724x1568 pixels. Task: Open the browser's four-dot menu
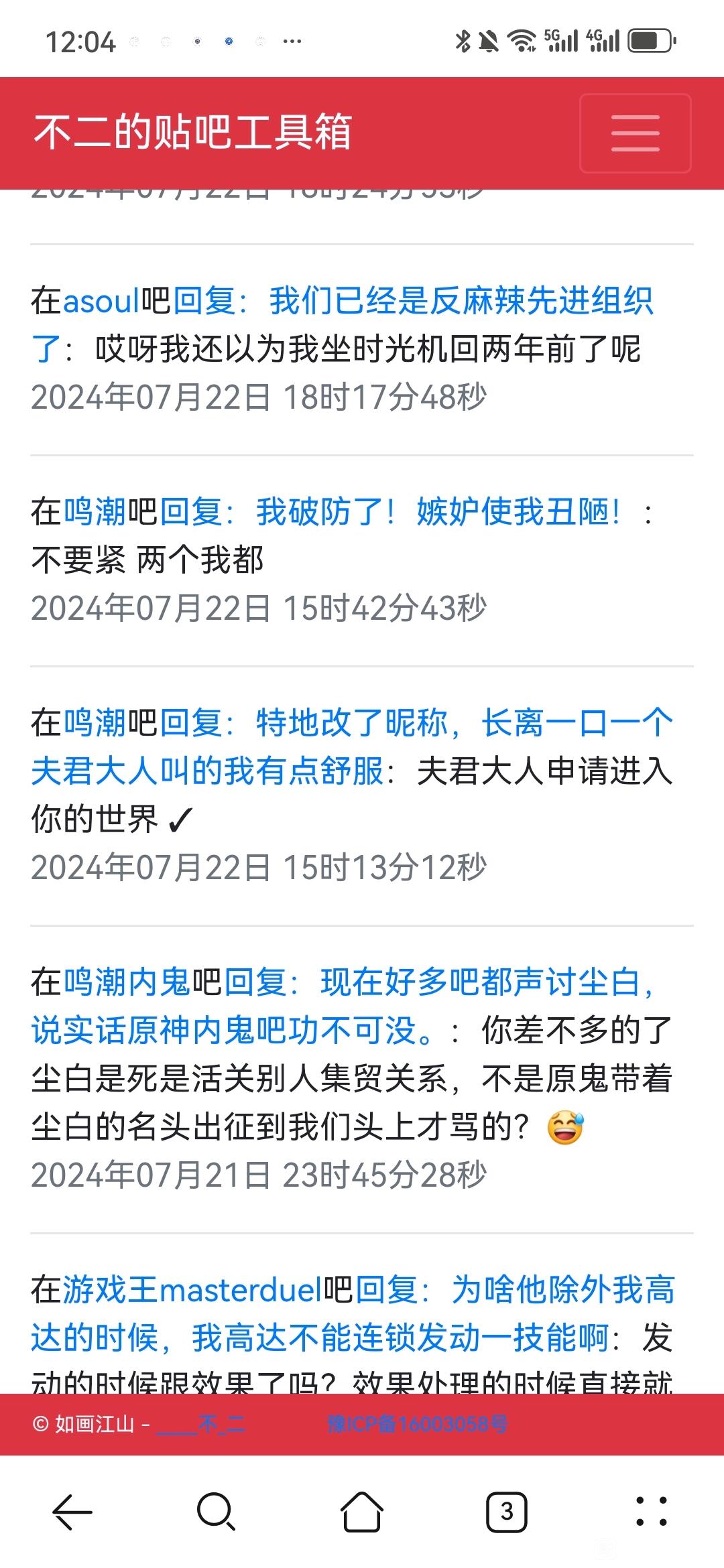(x=651, y=1512)
